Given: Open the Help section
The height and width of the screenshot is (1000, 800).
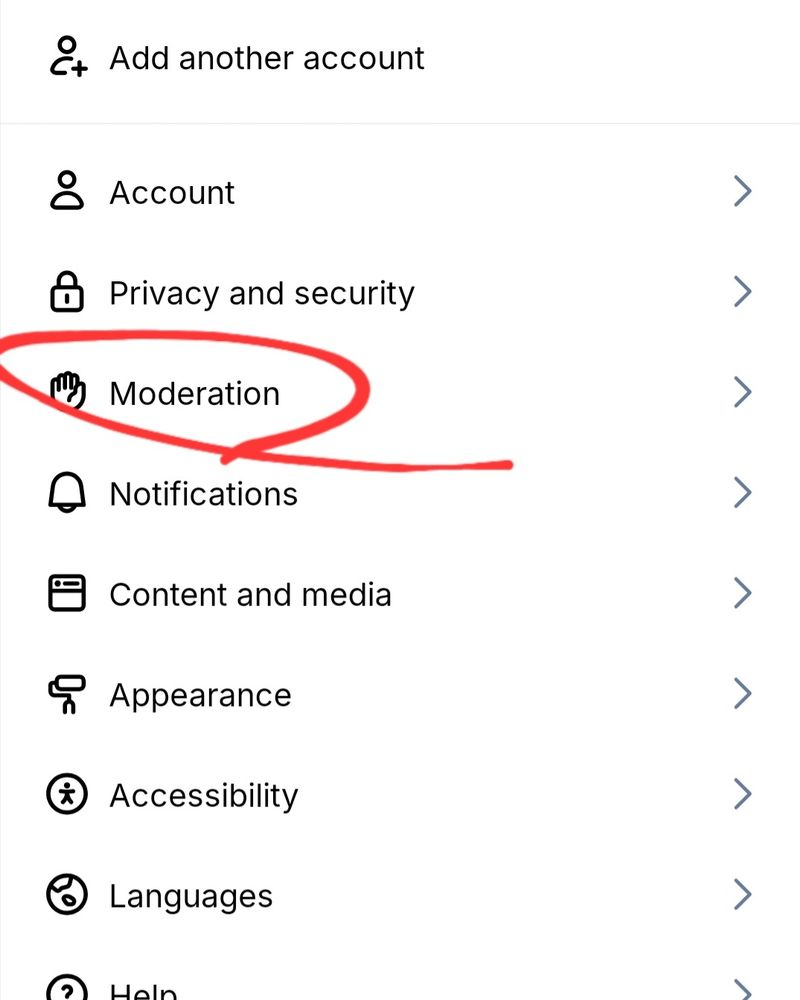Looking at the screenshot, I should [x=146, y=990].
